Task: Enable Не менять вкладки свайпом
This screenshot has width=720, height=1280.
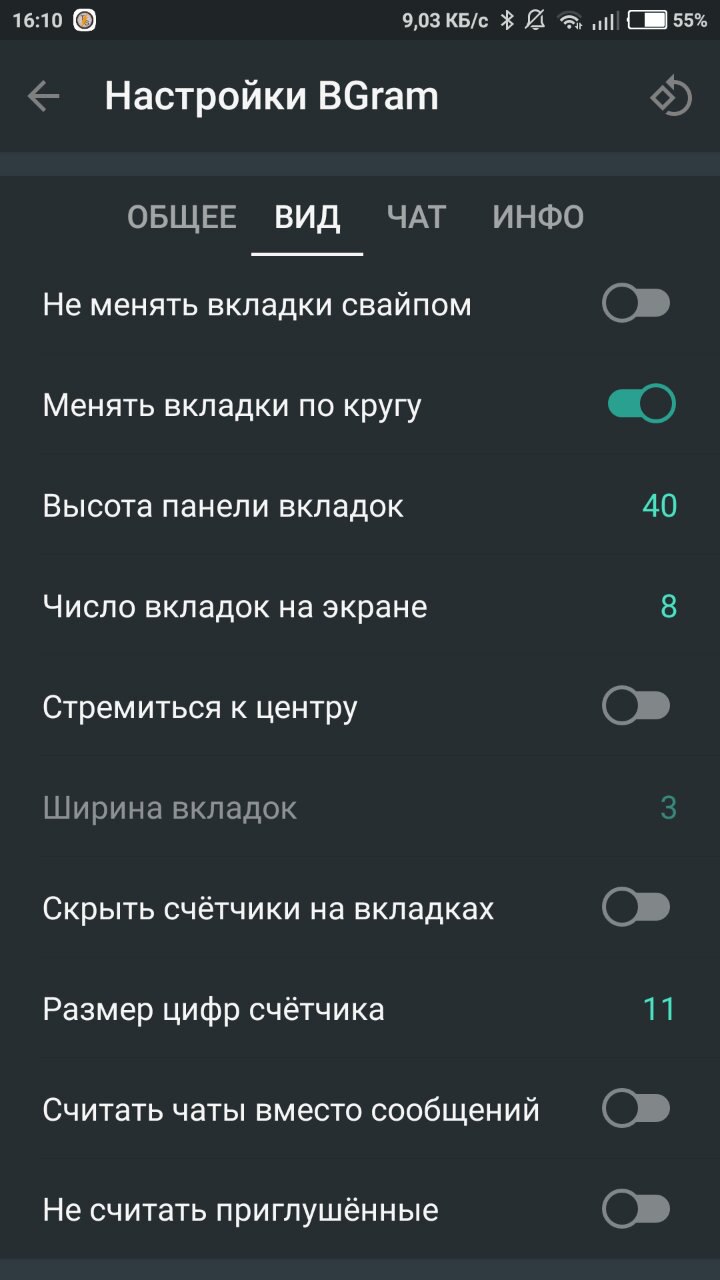Action: (636, 303)
